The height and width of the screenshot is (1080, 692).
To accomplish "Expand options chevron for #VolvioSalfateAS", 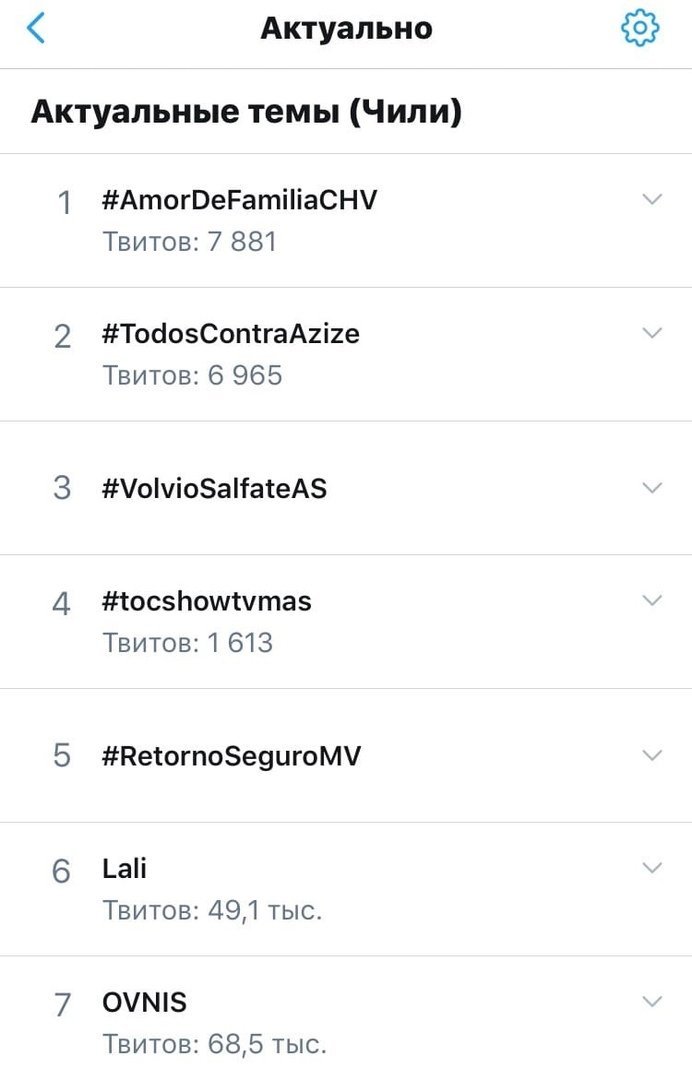I will (x=652, y=488).
